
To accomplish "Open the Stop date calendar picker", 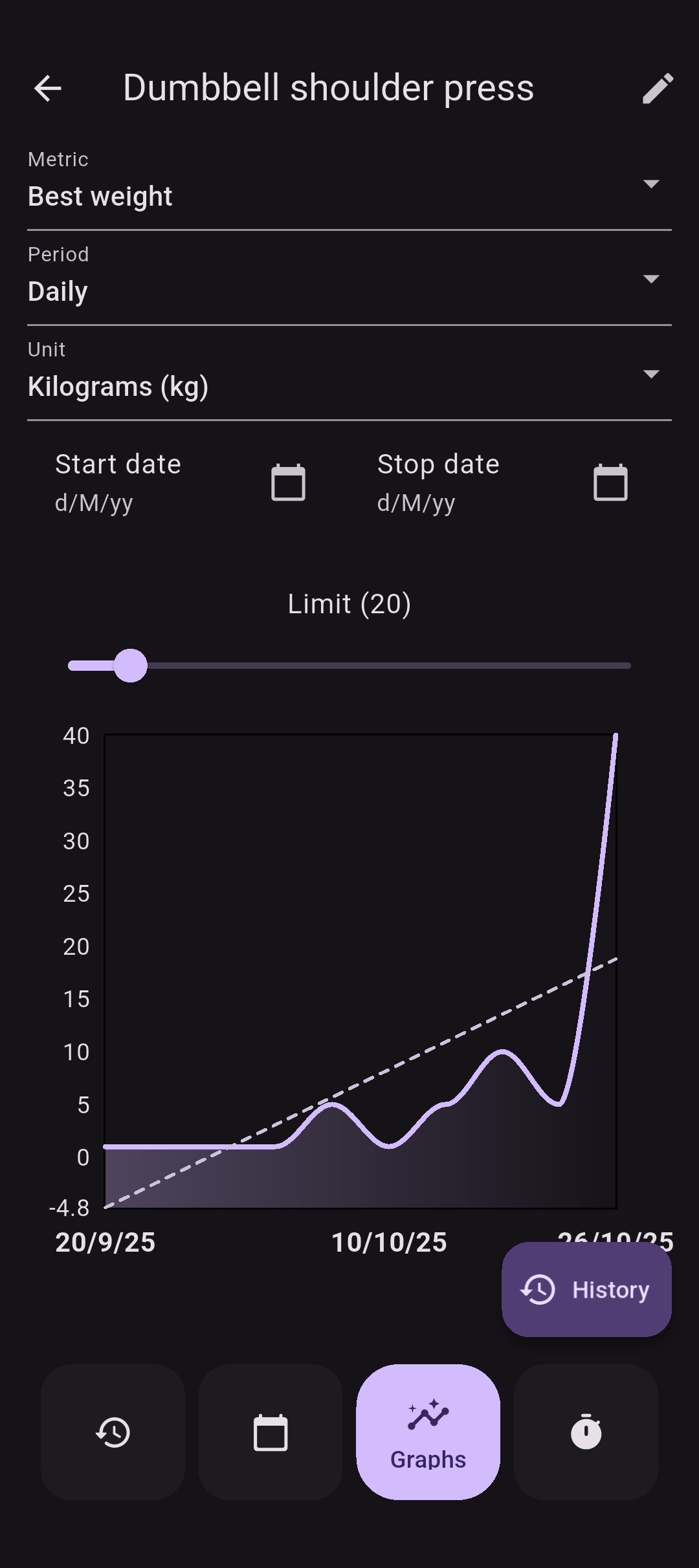I will tap(610, 483).
